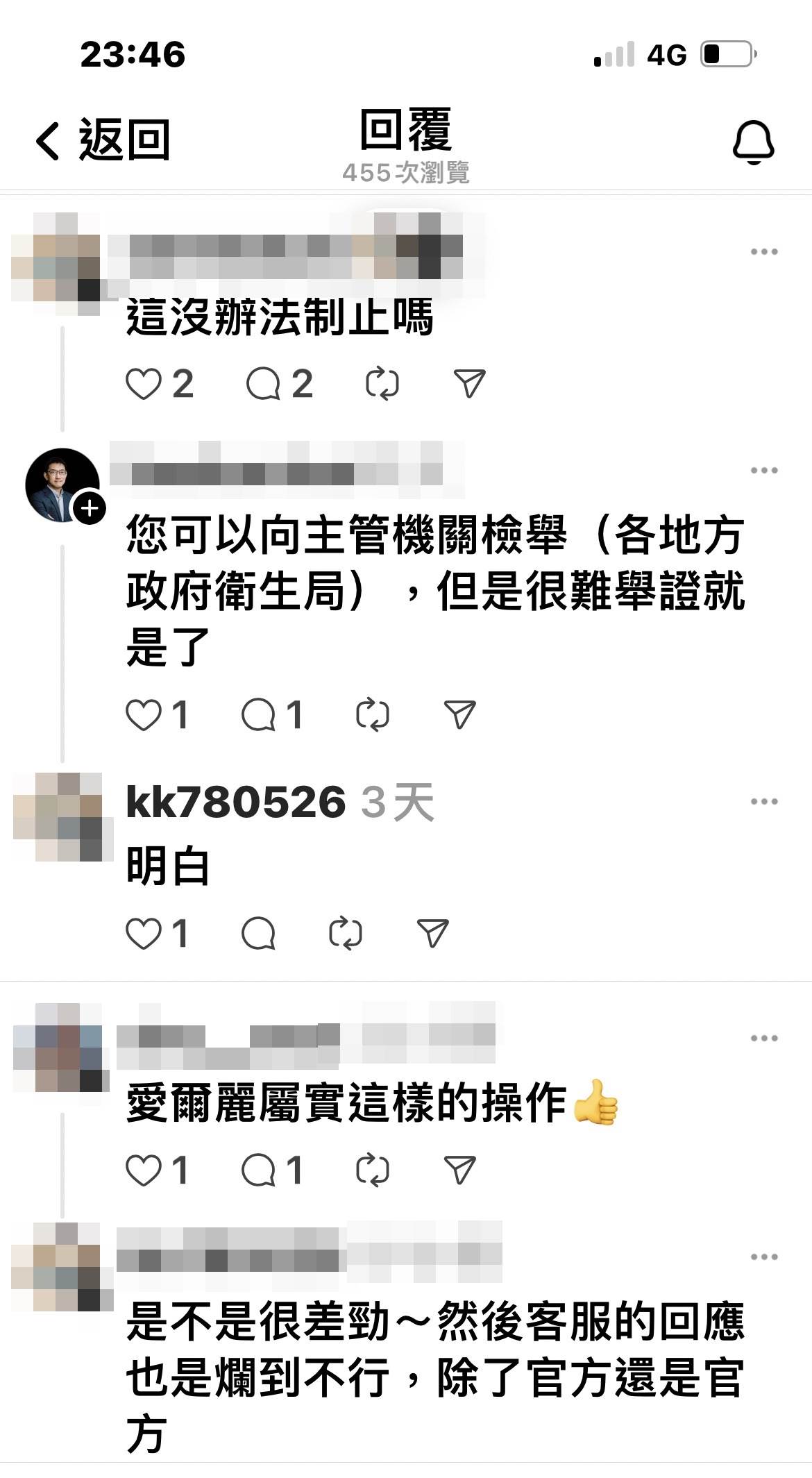Open kk780526's profile
This screenshot has height=1478, width=812.
click(235, 803)
